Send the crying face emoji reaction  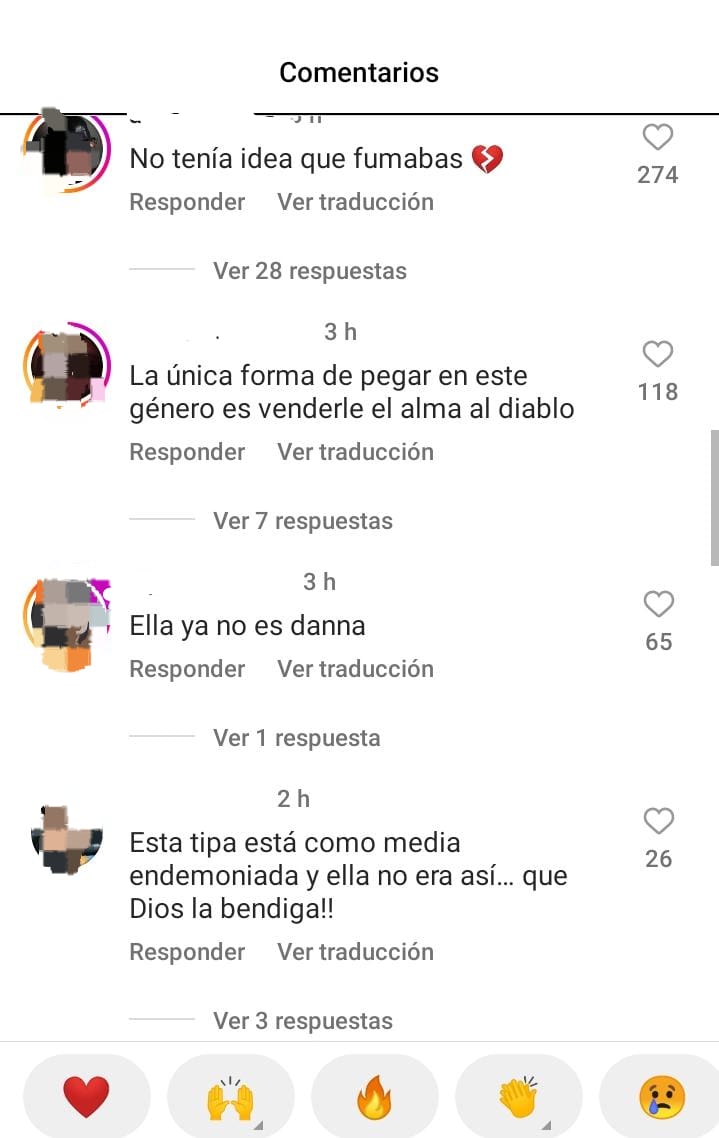click(661, 1098)
